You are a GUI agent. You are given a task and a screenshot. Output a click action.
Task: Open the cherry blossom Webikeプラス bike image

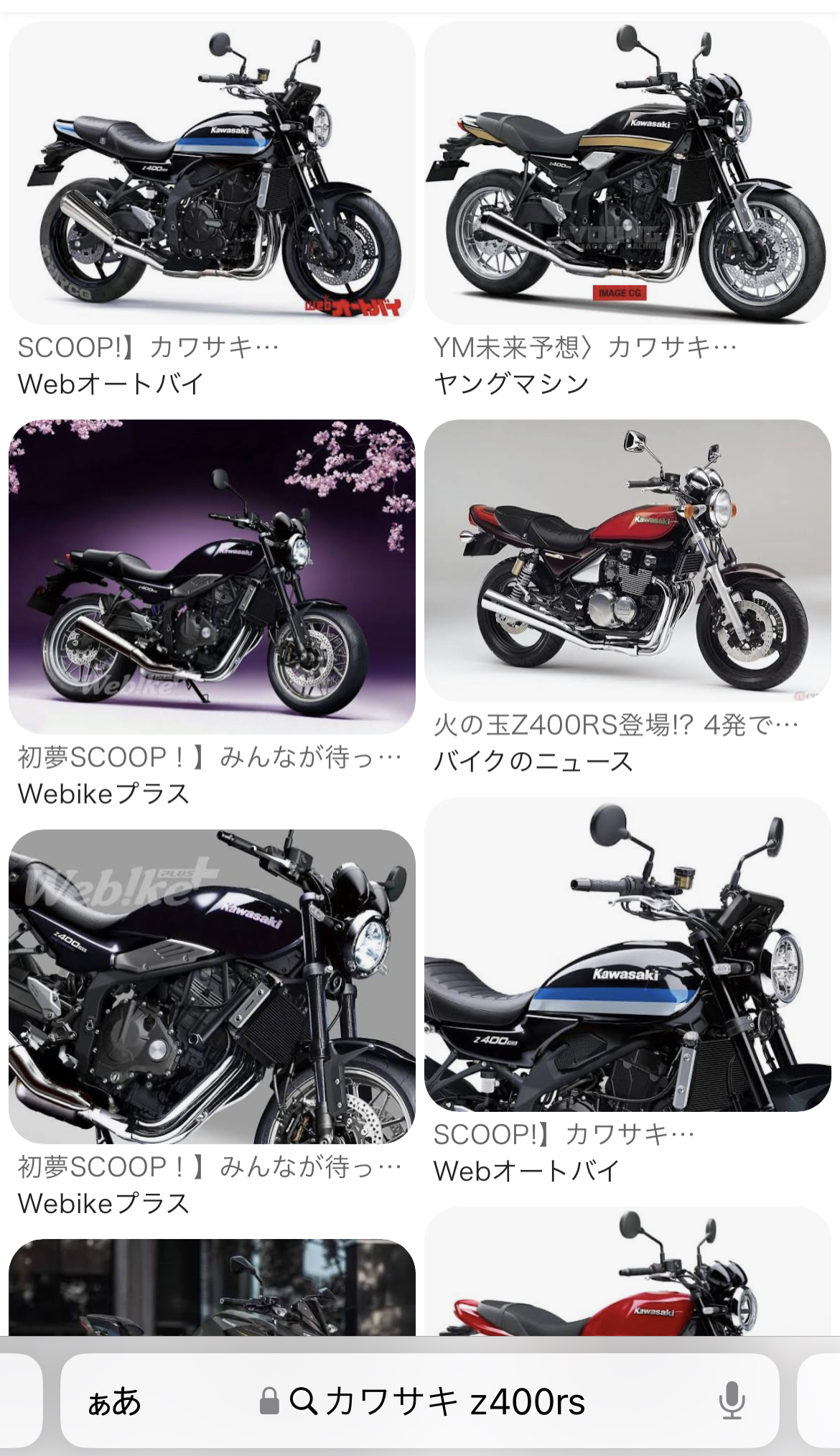click(212, 577)
